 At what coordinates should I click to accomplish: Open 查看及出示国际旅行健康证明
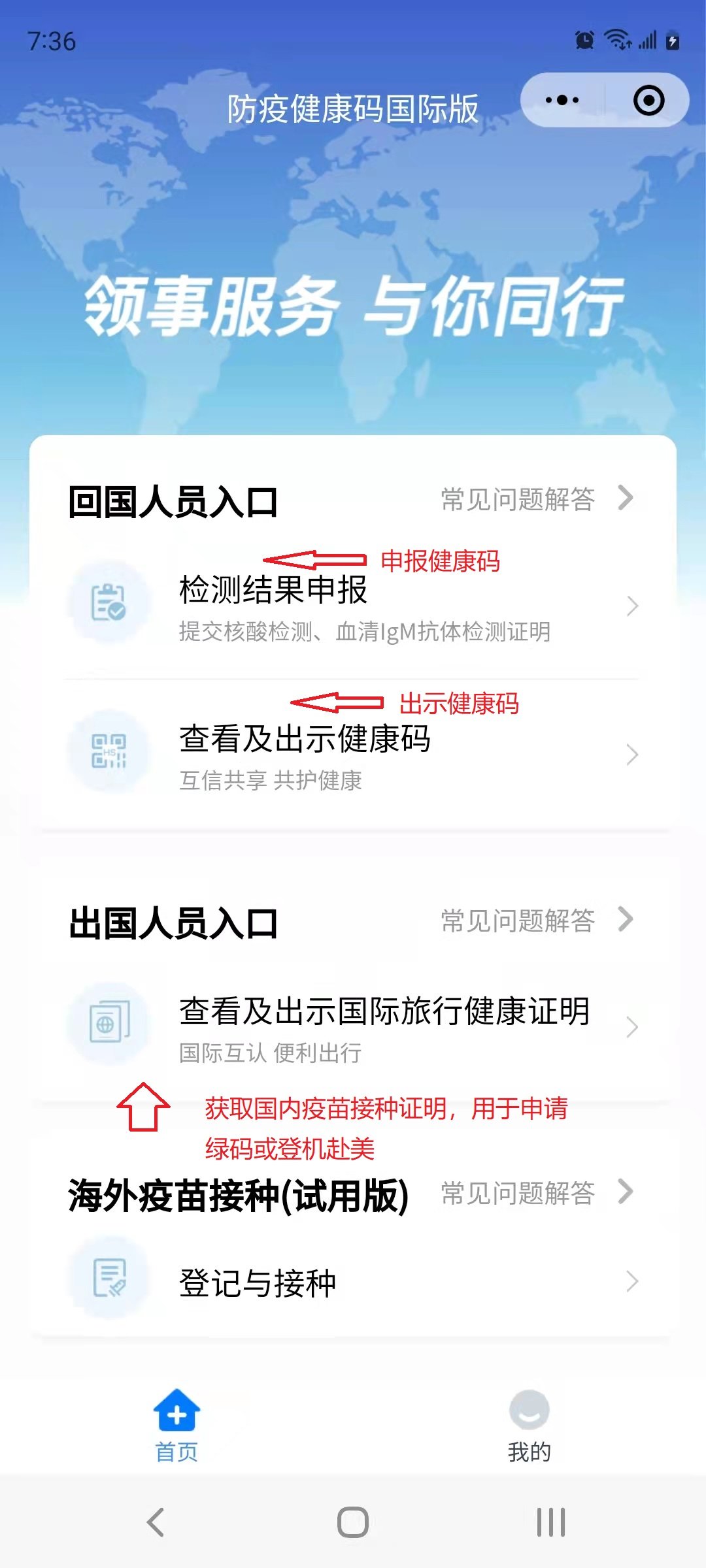353,1026
